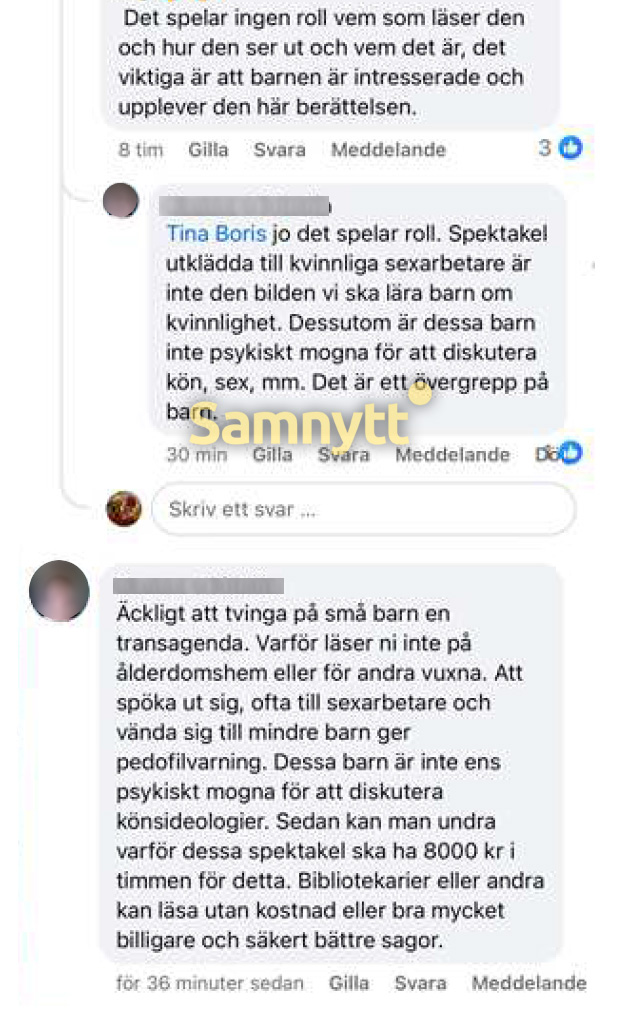Send Meddelande to the 30 min reply author
The image size is (623, 1021).
pyautogui.click(x=452, y=454)
